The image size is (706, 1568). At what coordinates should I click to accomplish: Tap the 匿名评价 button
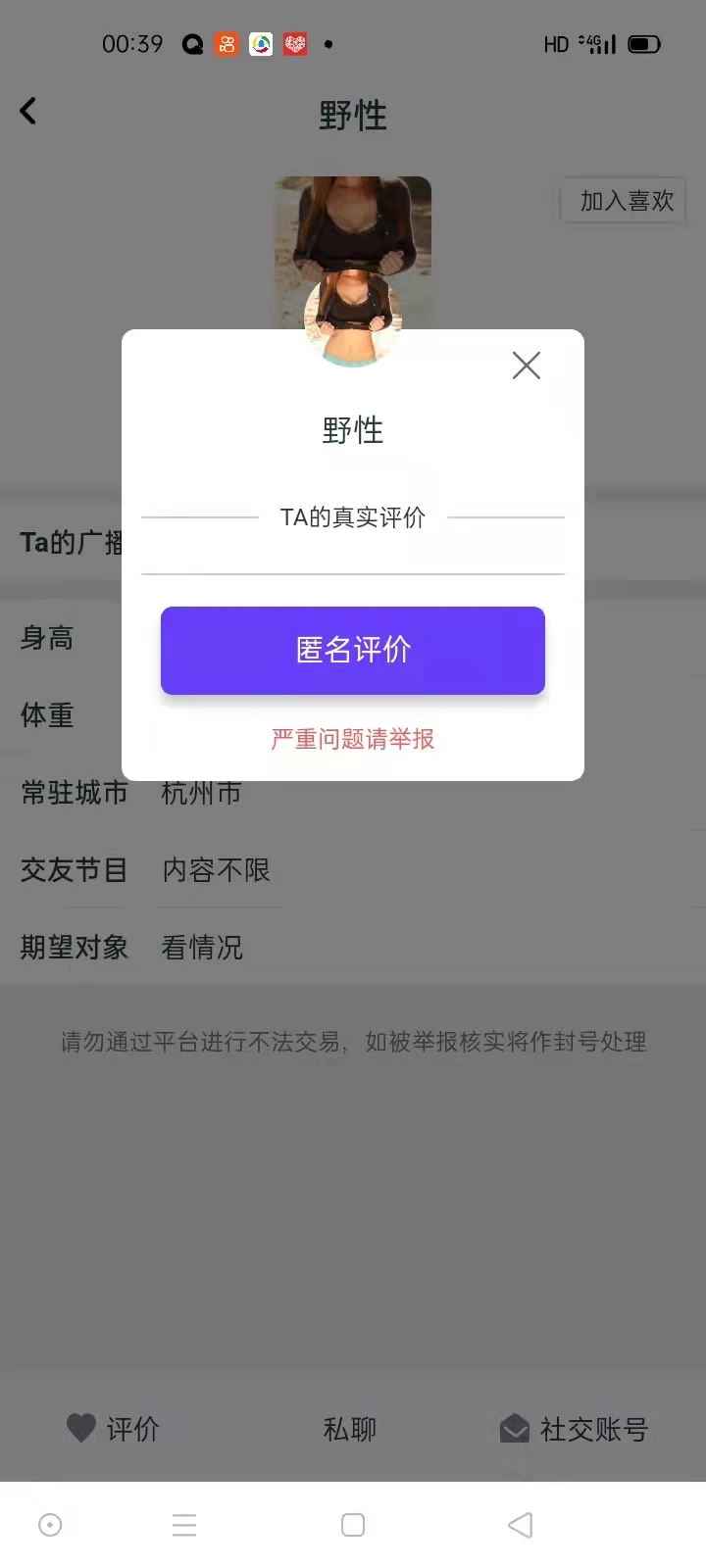(x=353, y=650)
